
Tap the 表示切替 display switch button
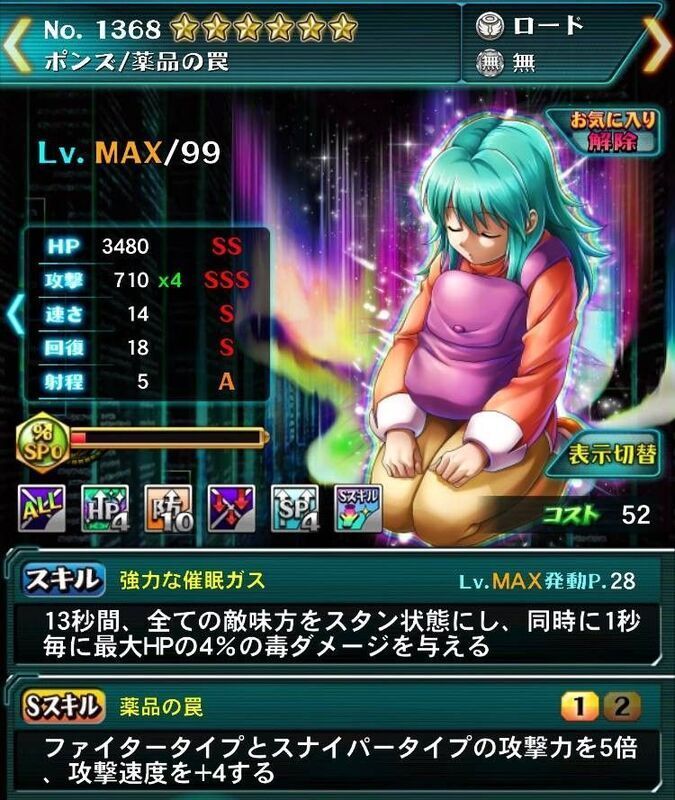612,456
